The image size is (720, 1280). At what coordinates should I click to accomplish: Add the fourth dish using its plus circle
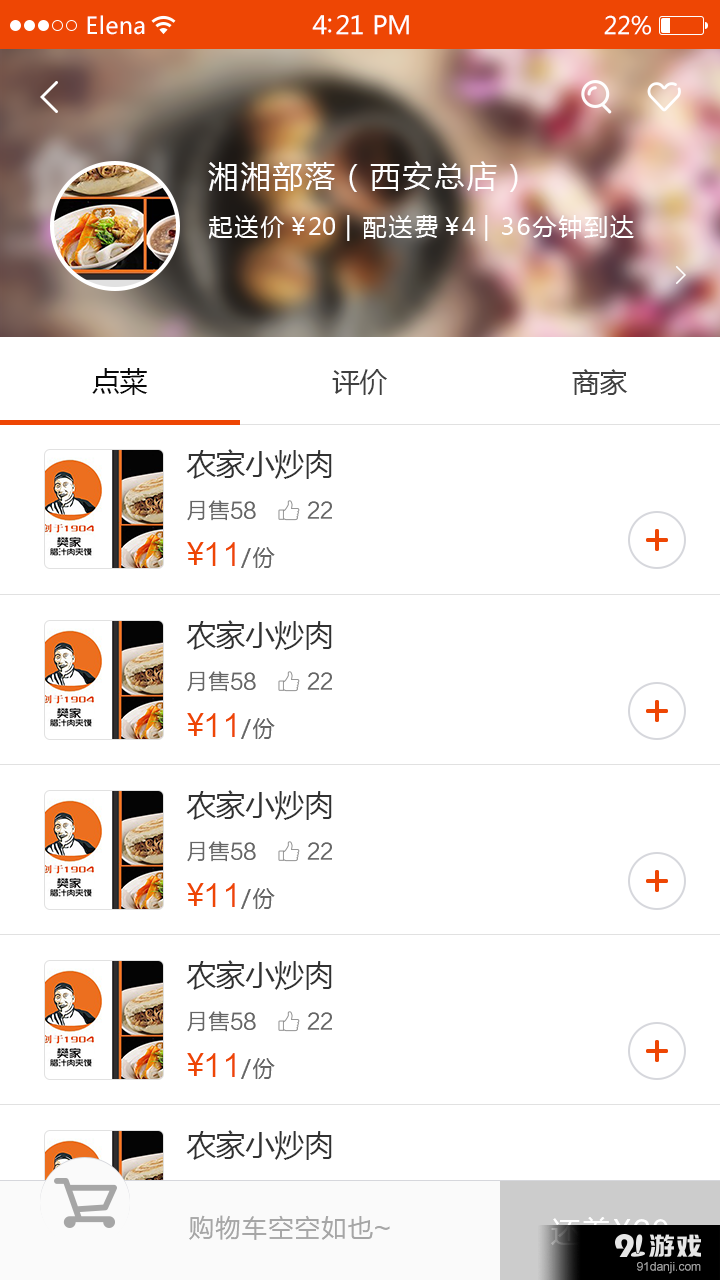click(656, 1051)
